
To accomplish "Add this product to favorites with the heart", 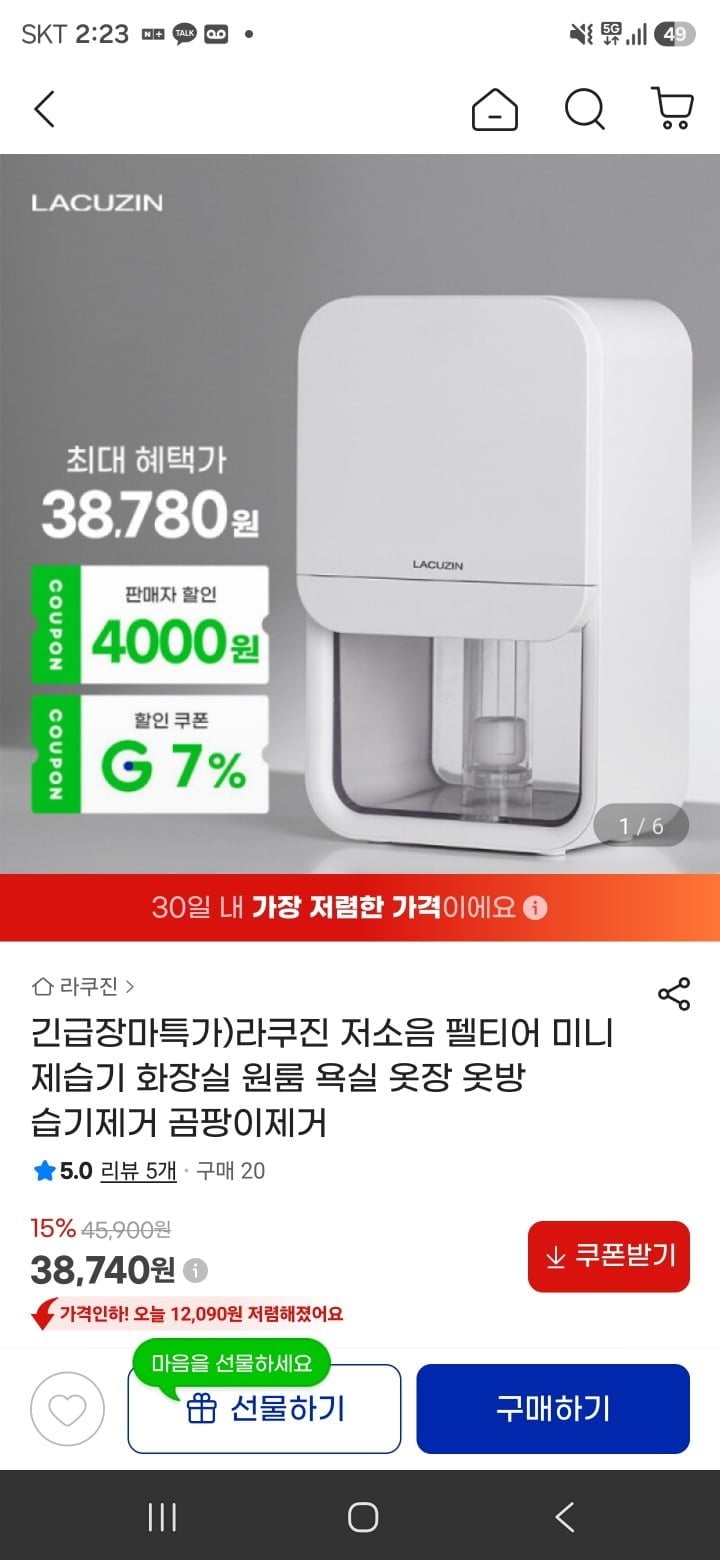I will pos(68,1409).
